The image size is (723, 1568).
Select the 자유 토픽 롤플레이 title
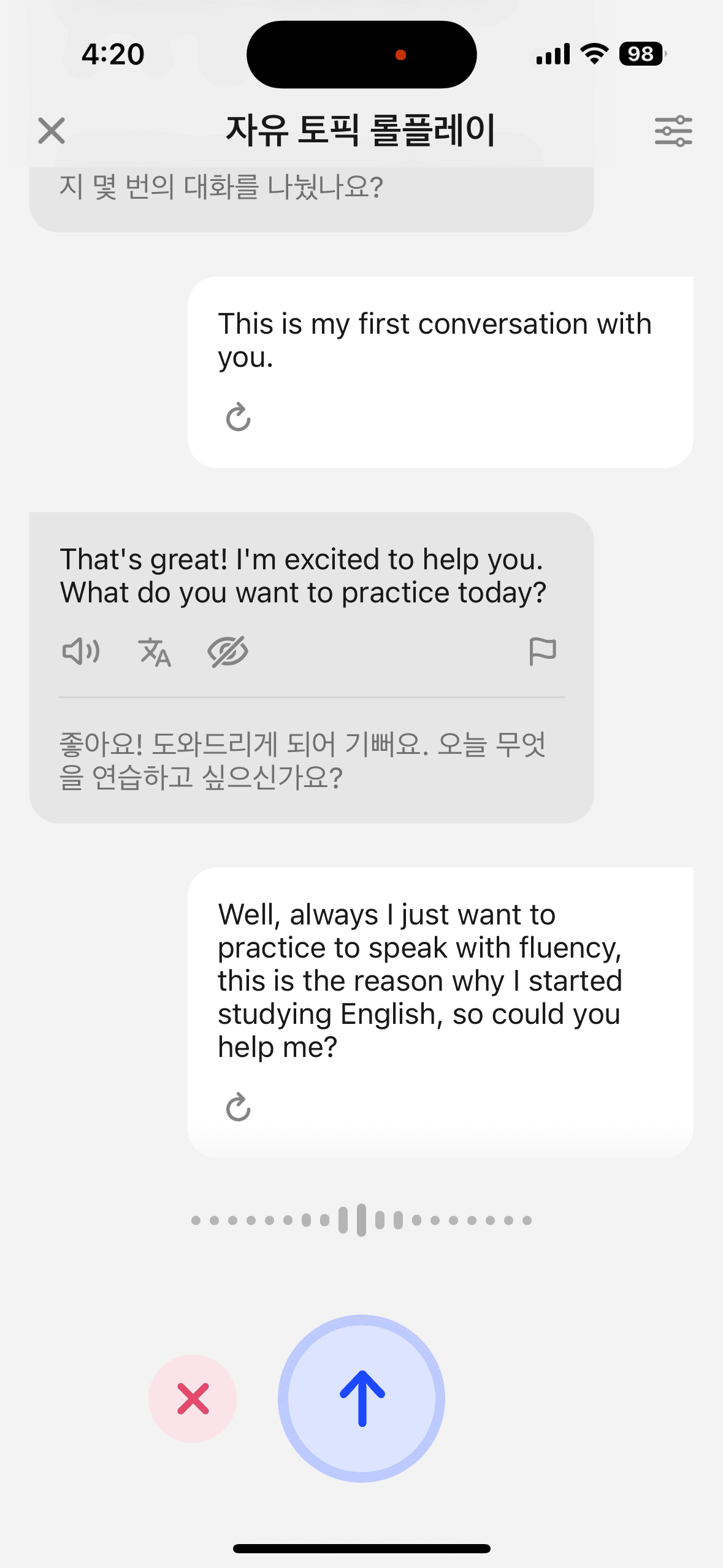[362, 130]
